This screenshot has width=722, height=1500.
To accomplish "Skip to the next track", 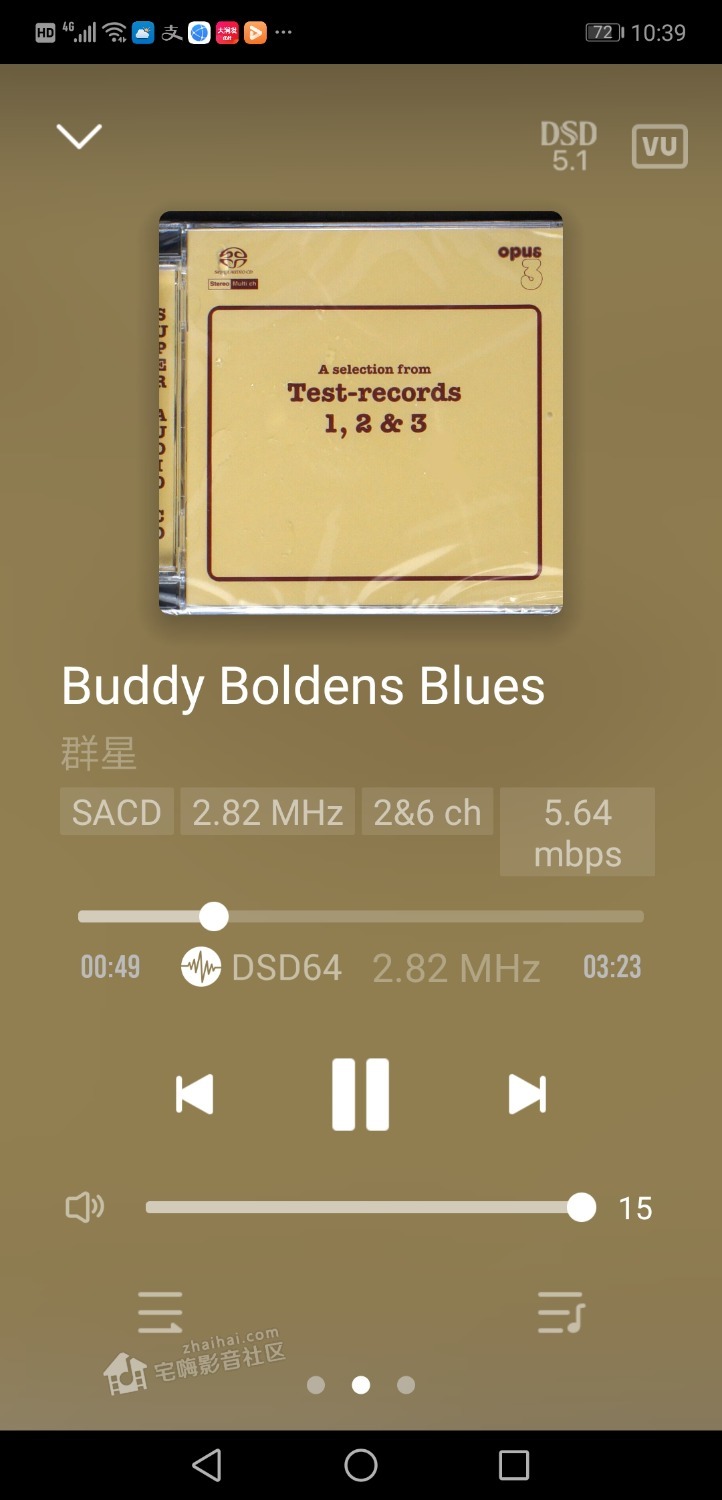I will coord(527,1094).
